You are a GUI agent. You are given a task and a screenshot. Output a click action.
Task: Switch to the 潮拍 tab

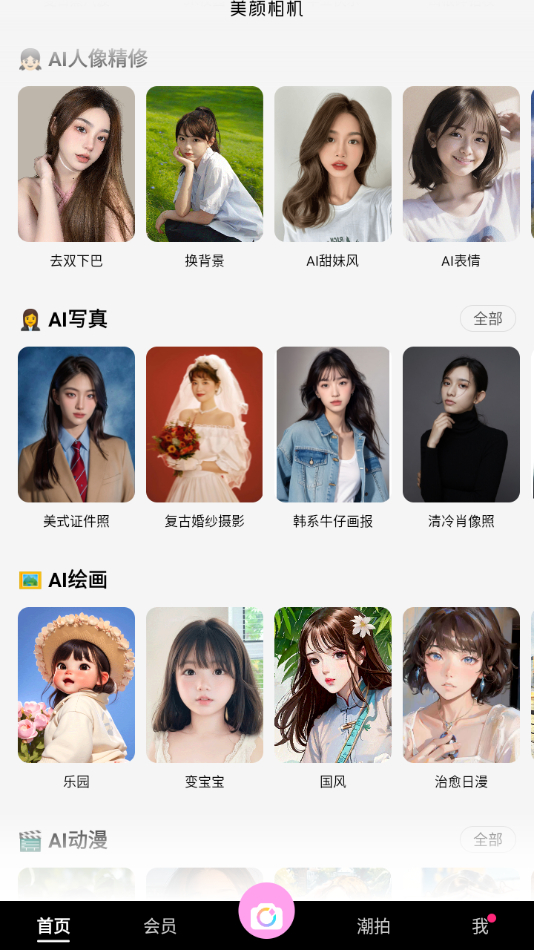pyautogui.click(x=373, y=926)
